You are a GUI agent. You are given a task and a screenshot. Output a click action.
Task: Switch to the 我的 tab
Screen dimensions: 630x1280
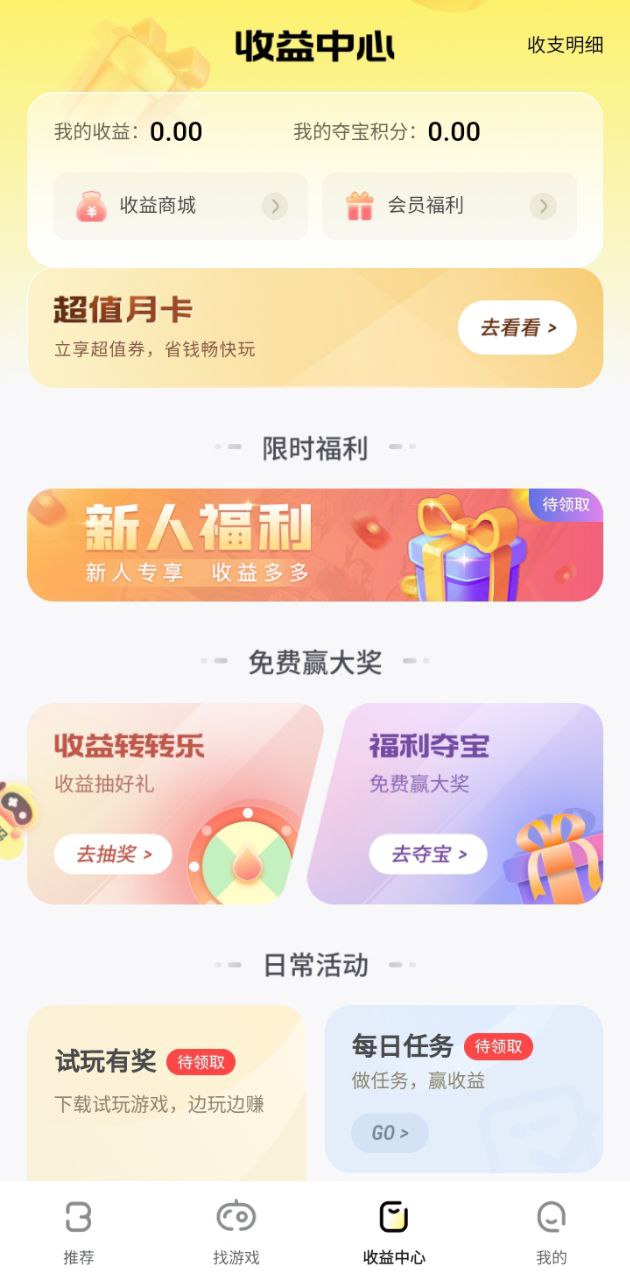coord(551,1232)
